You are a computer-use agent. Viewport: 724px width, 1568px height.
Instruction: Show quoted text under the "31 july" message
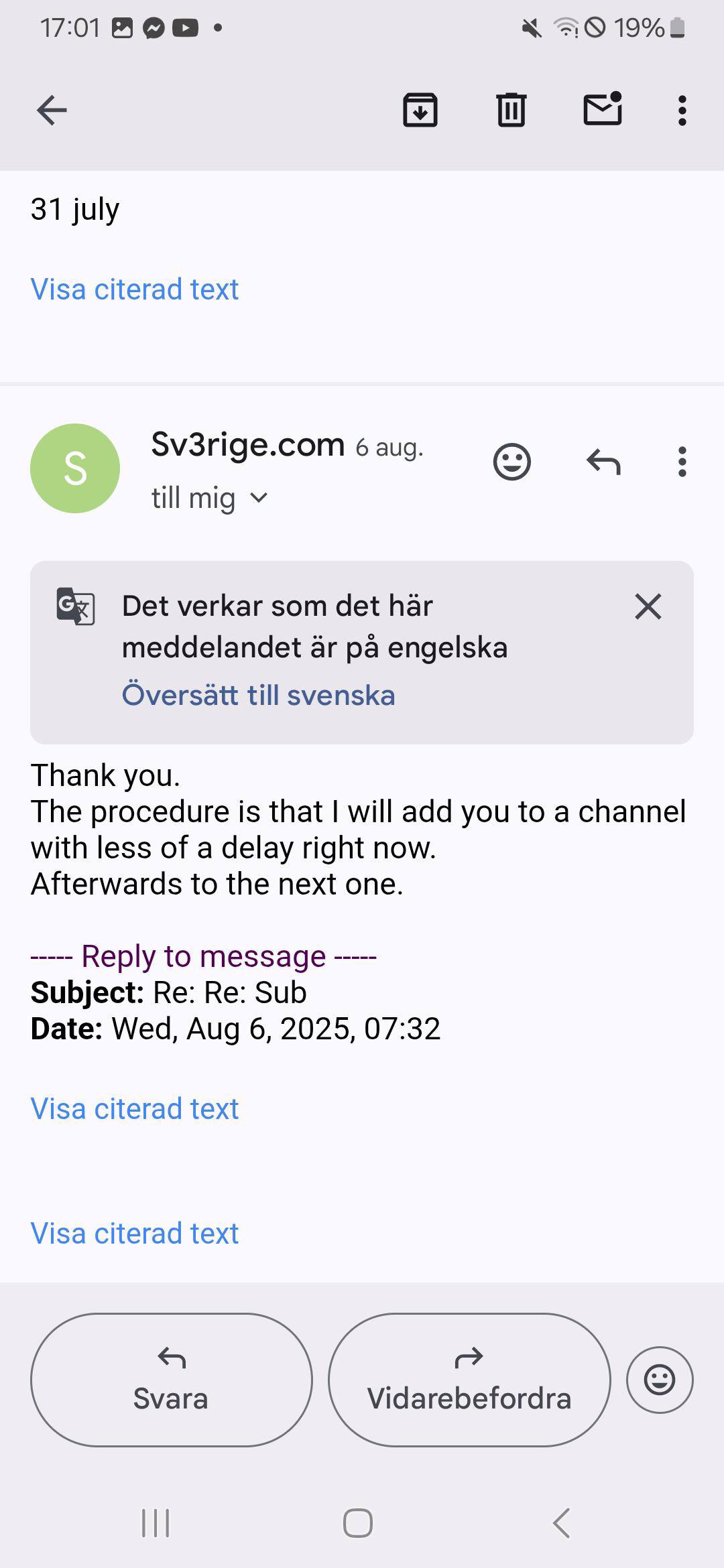click(135, 289)
